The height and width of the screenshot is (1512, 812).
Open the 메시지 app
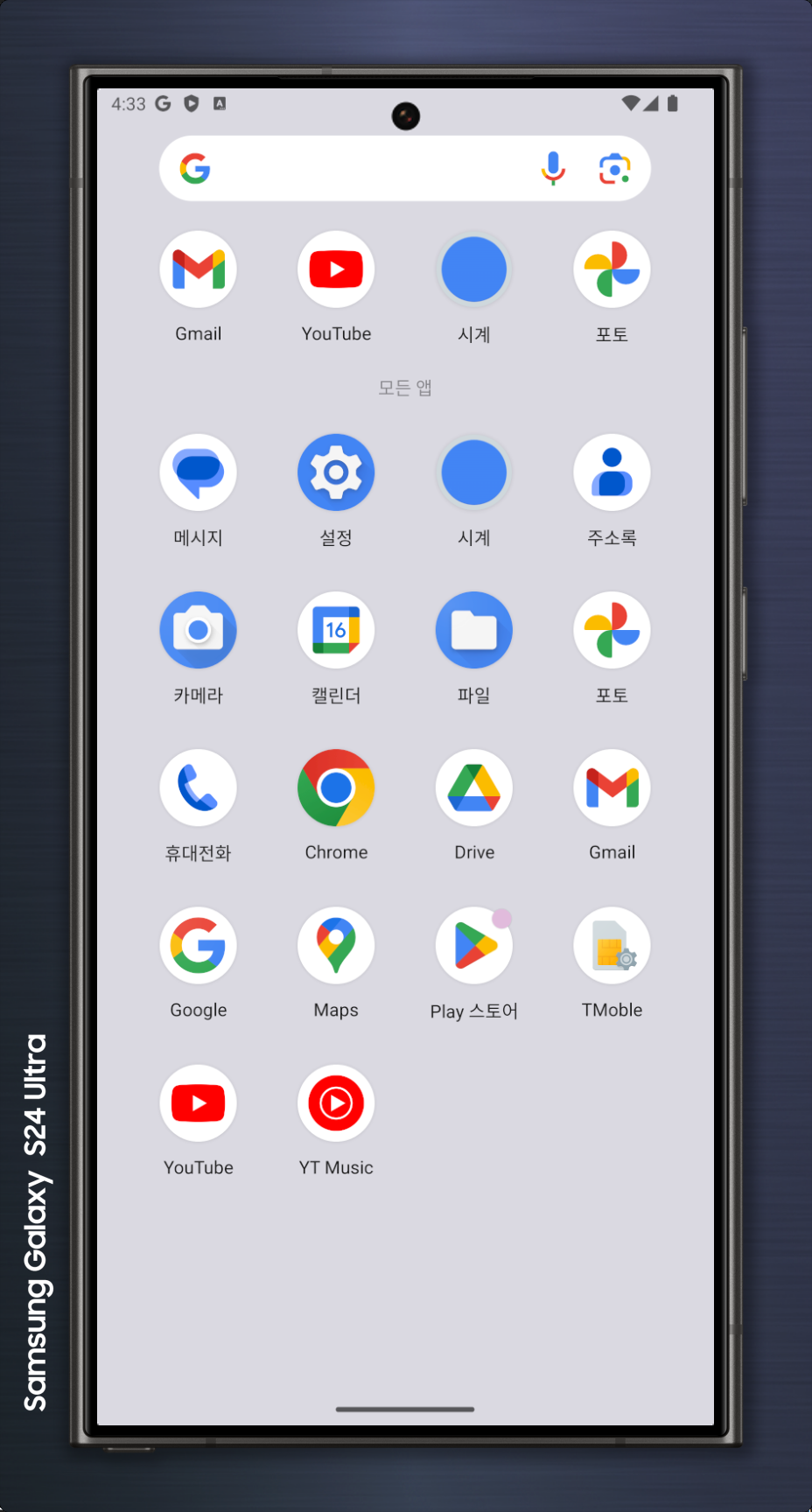199,473
